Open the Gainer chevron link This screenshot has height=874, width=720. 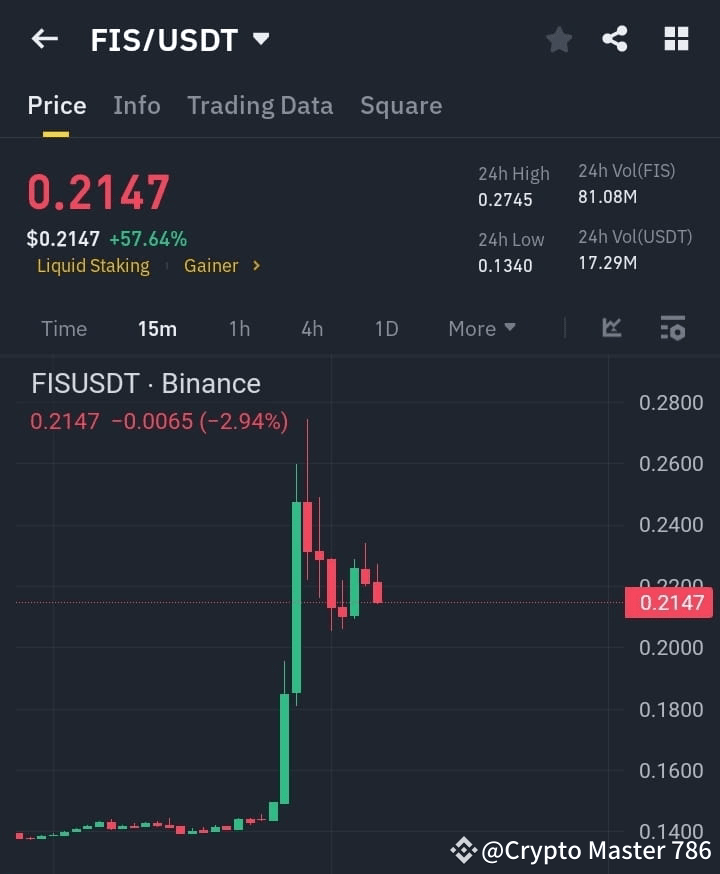[x=255, y=266]
